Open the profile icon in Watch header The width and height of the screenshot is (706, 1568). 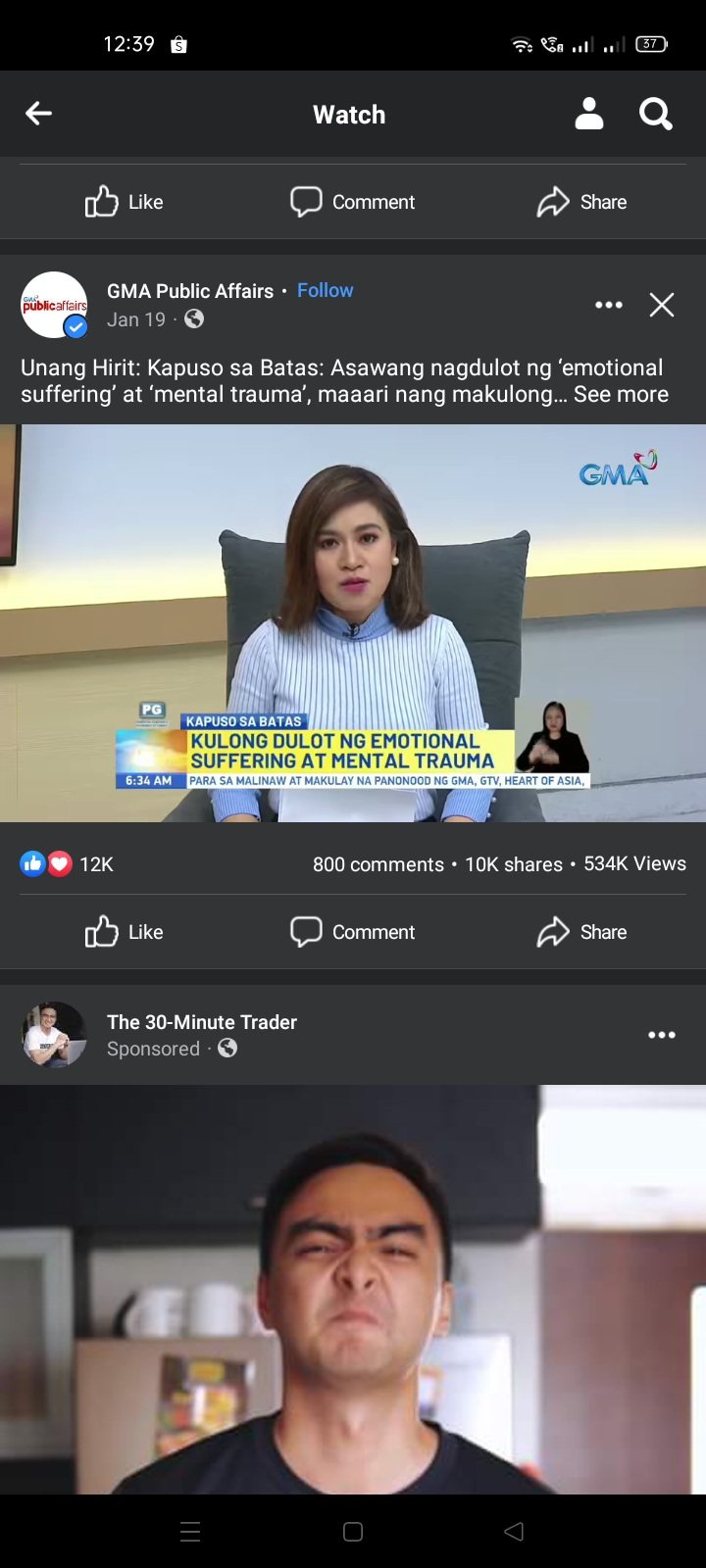[588, 114]
